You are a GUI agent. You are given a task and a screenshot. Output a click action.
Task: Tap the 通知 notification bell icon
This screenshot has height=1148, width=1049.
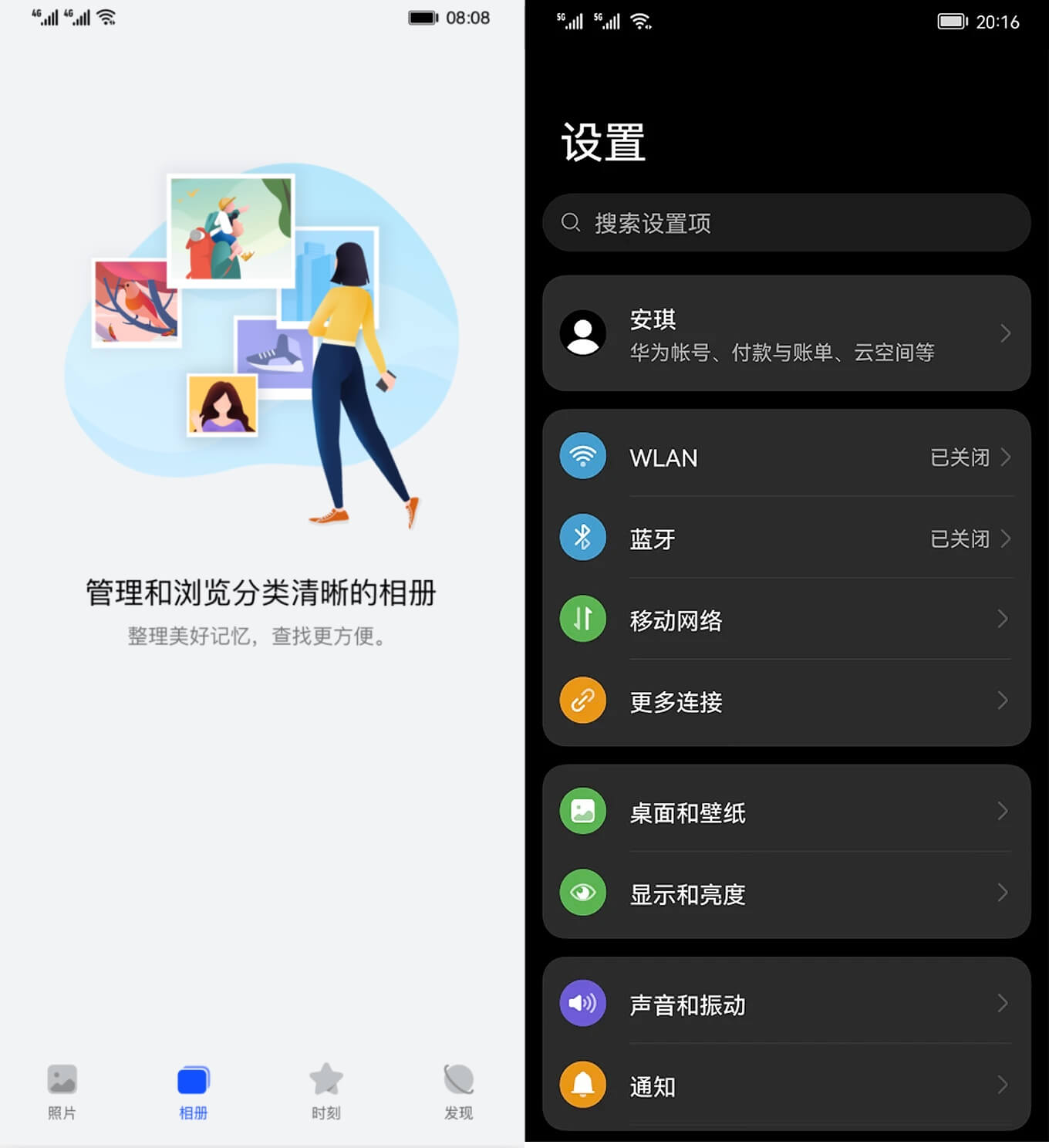click(582, 1085)
